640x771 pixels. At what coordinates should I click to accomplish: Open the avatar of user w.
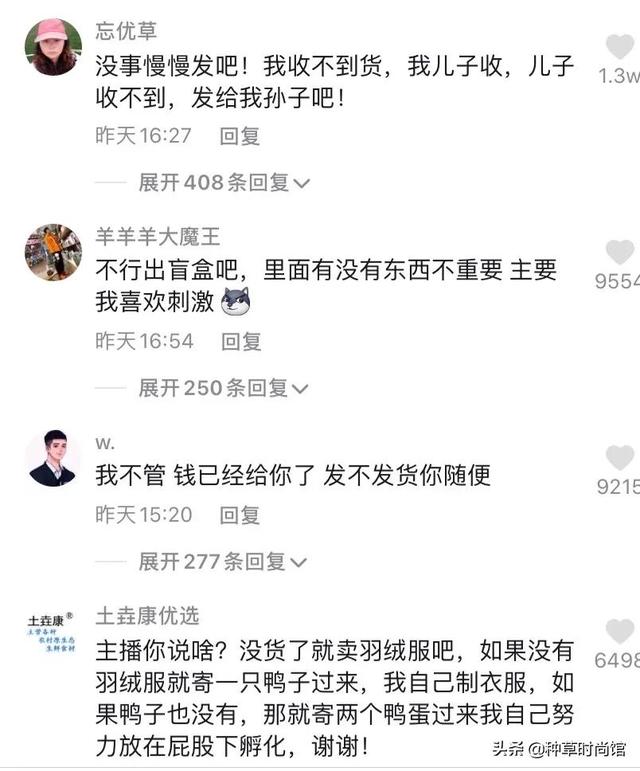52,458
